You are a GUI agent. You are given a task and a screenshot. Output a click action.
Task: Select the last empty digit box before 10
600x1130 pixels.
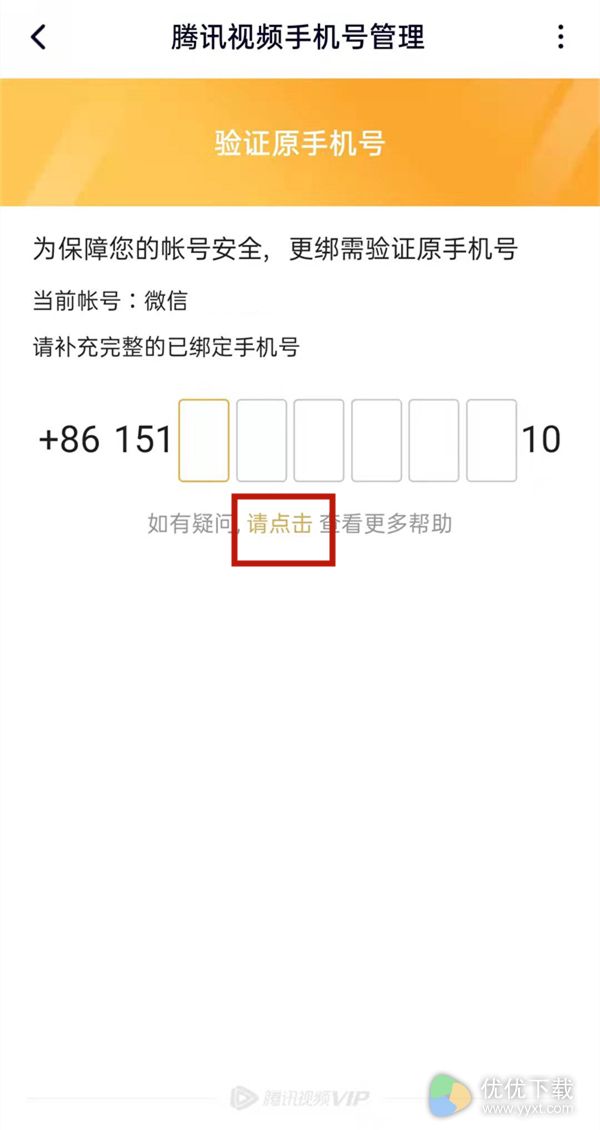[491, 440]
